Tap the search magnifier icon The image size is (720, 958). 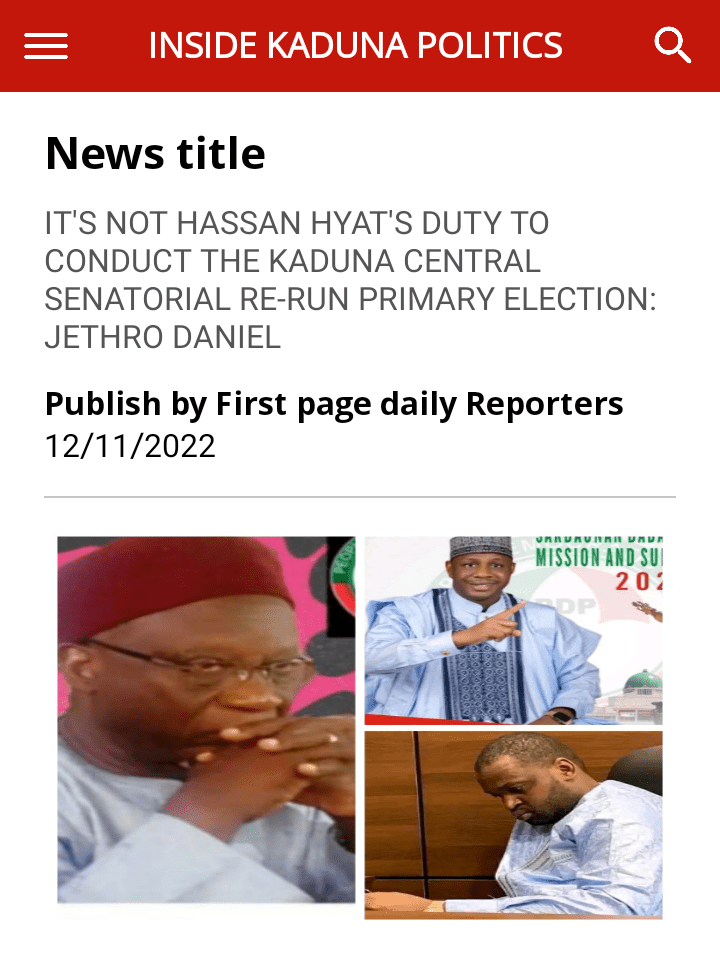point(672,45)
